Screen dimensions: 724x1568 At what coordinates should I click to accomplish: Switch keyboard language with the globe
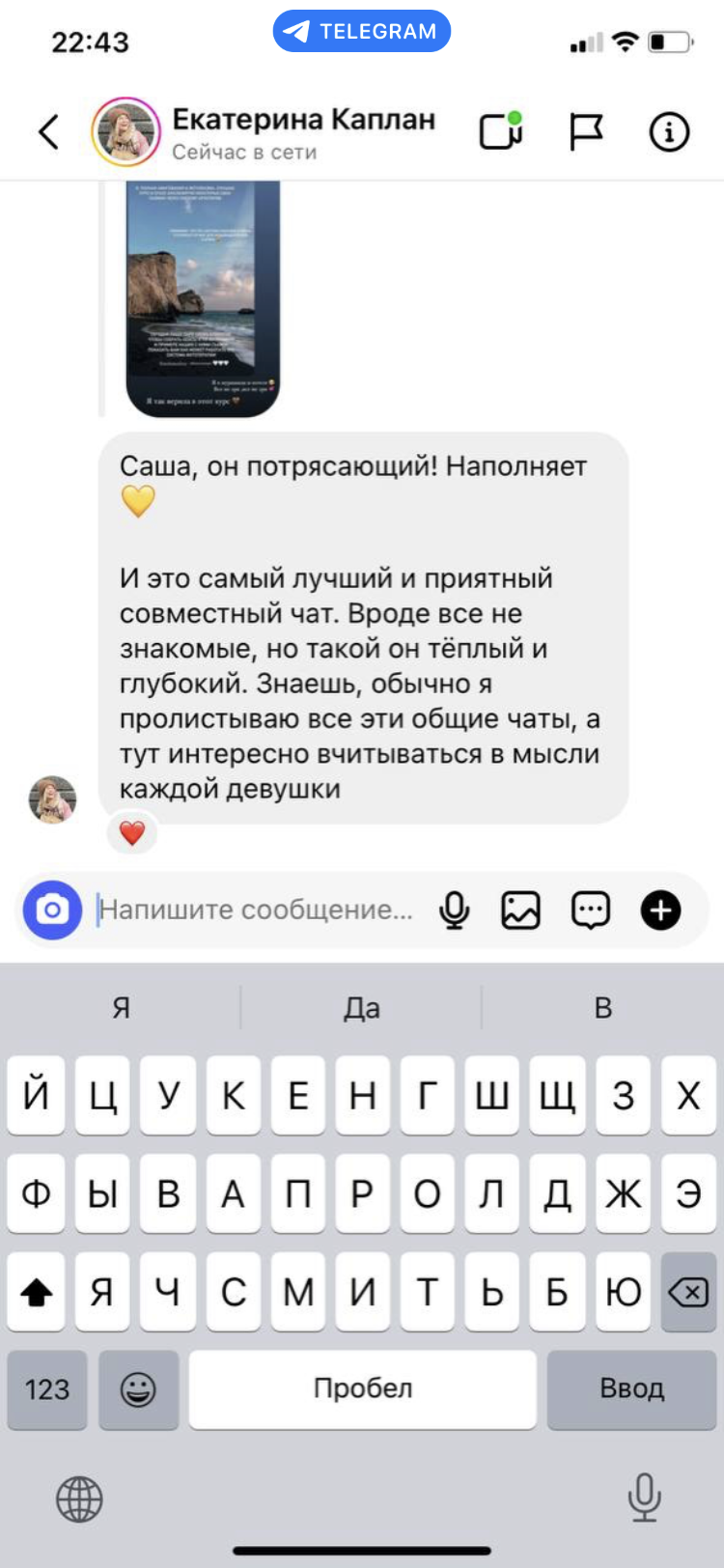pos(79,1499)
